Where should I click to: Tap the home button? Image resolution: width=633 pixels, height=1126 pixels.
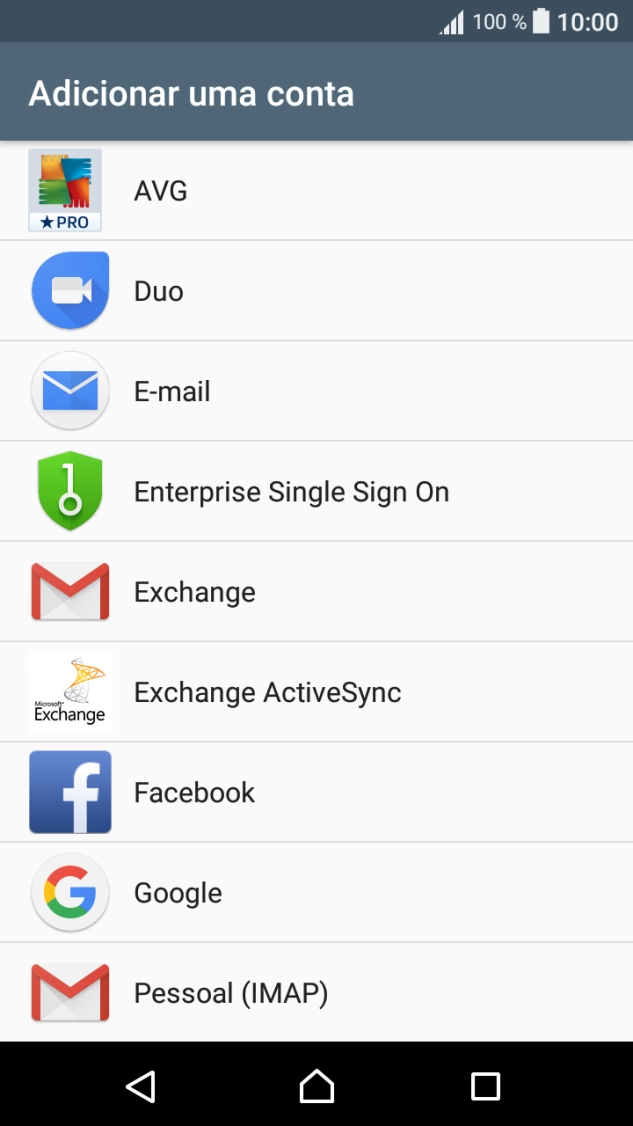click(316, 1086)
